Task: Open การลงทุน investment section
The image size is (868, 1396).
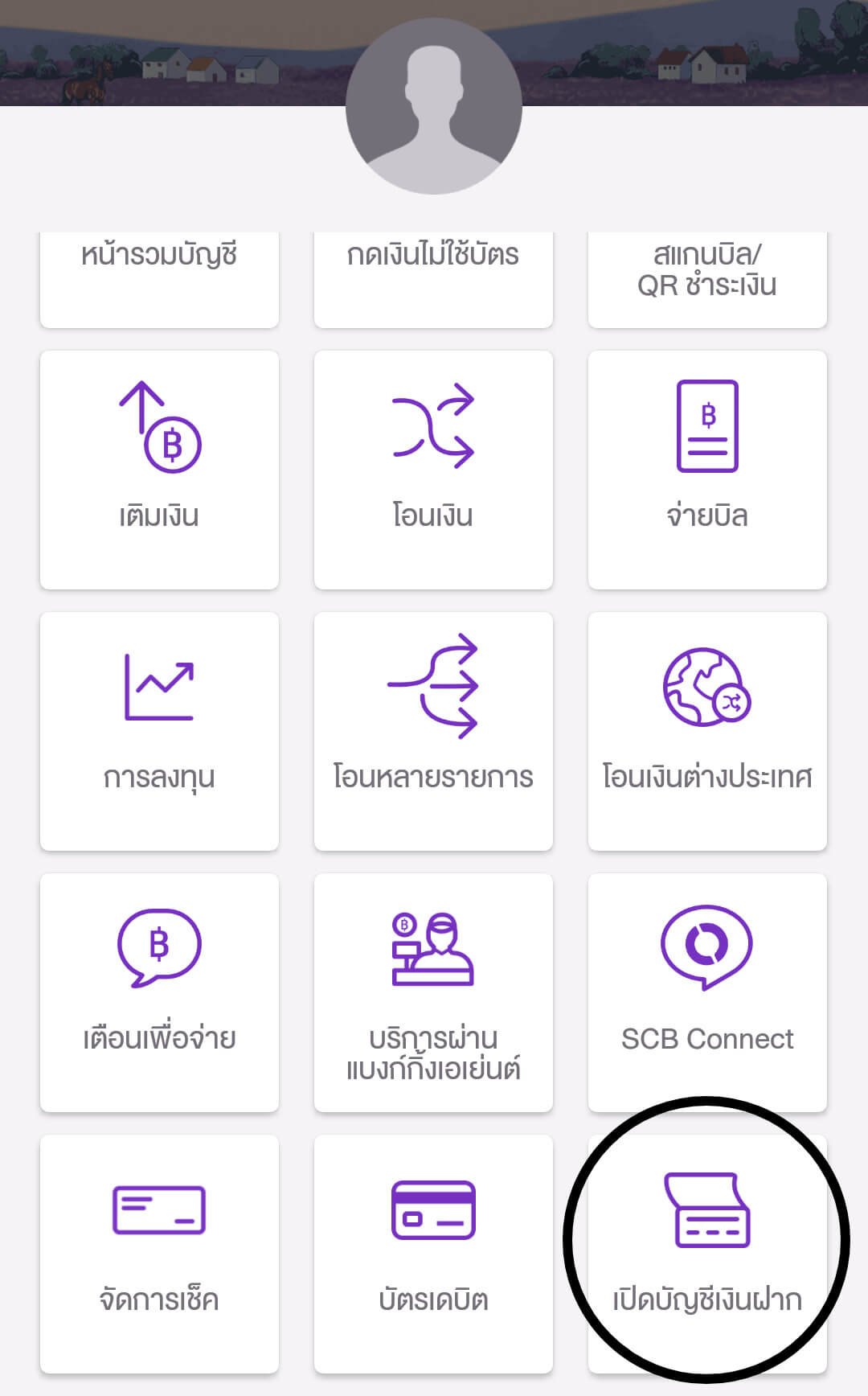Action: click(159, 730)
